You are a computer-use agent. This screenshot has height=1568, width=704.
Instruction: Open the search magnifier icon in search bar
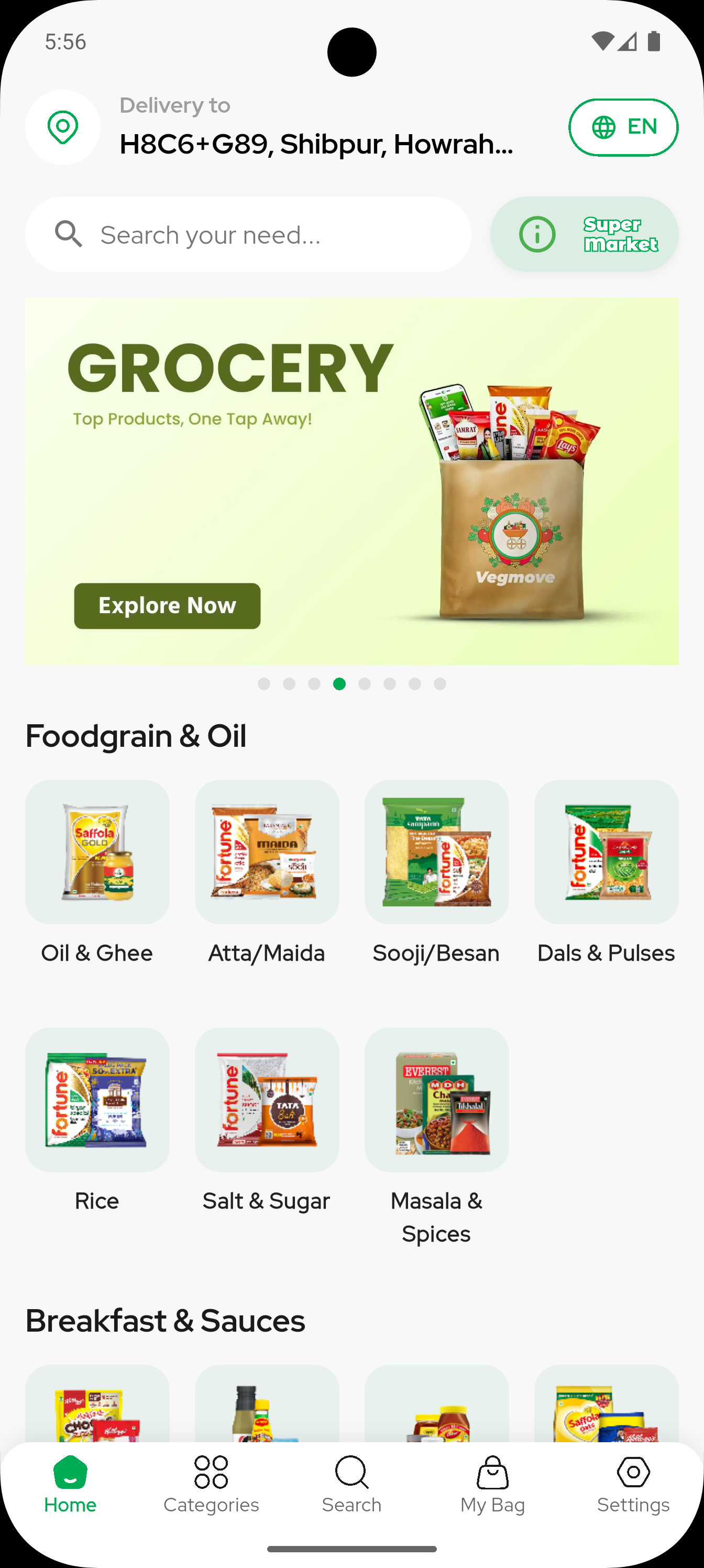pyautogui.click(x=68, y=234)
